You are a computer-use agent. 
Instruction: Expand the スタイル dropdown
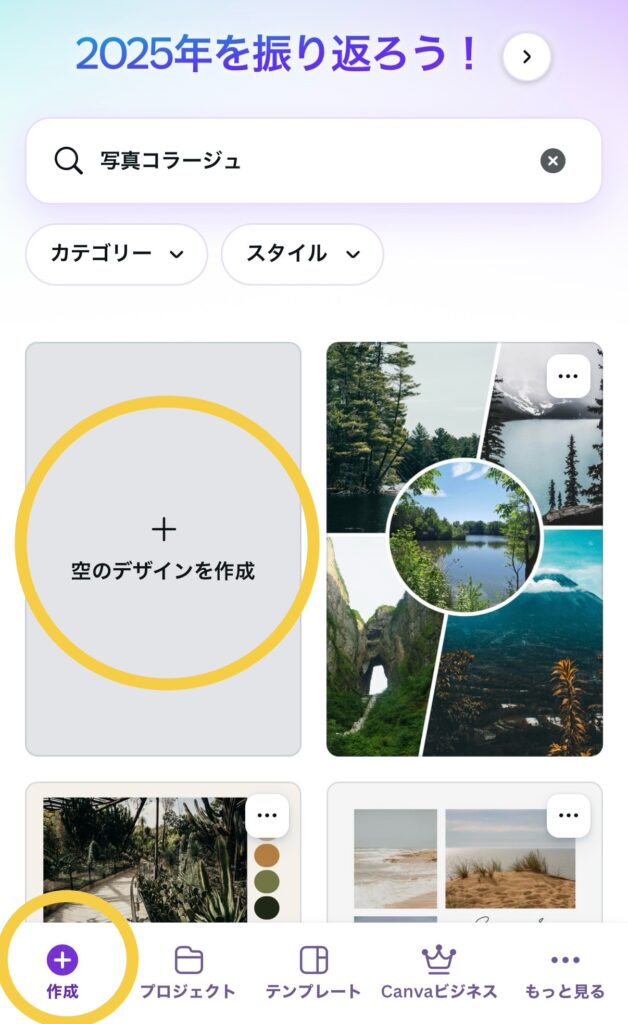[x=302, y=254]
